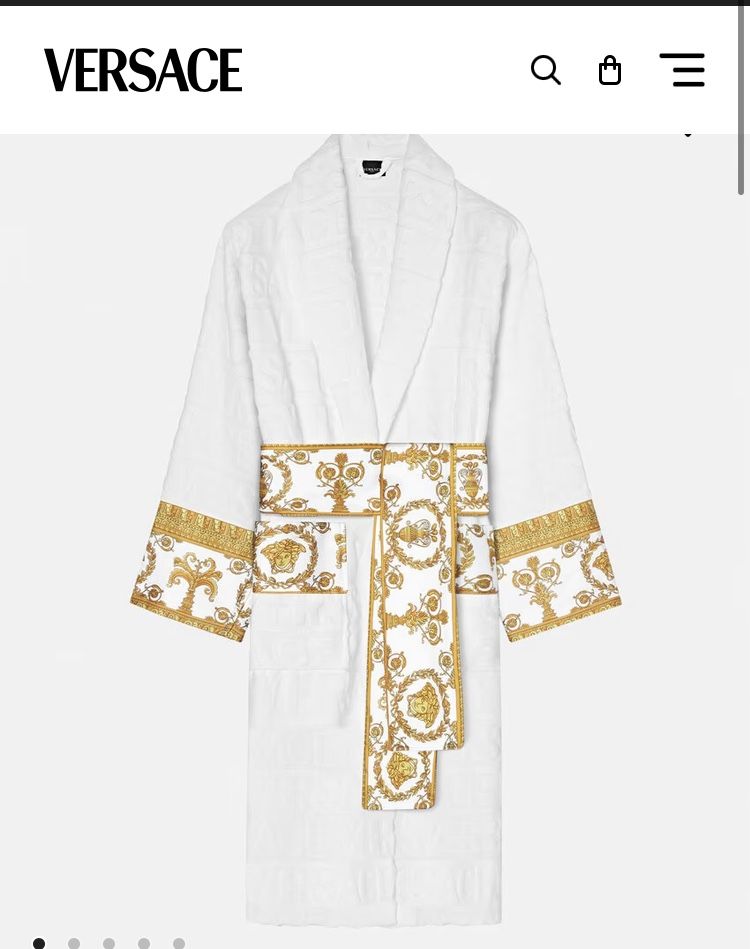Image resolution: width=750 pixels, height=949 pixels.
Task: Select the first carousel dot
Action: click(39, 943)
